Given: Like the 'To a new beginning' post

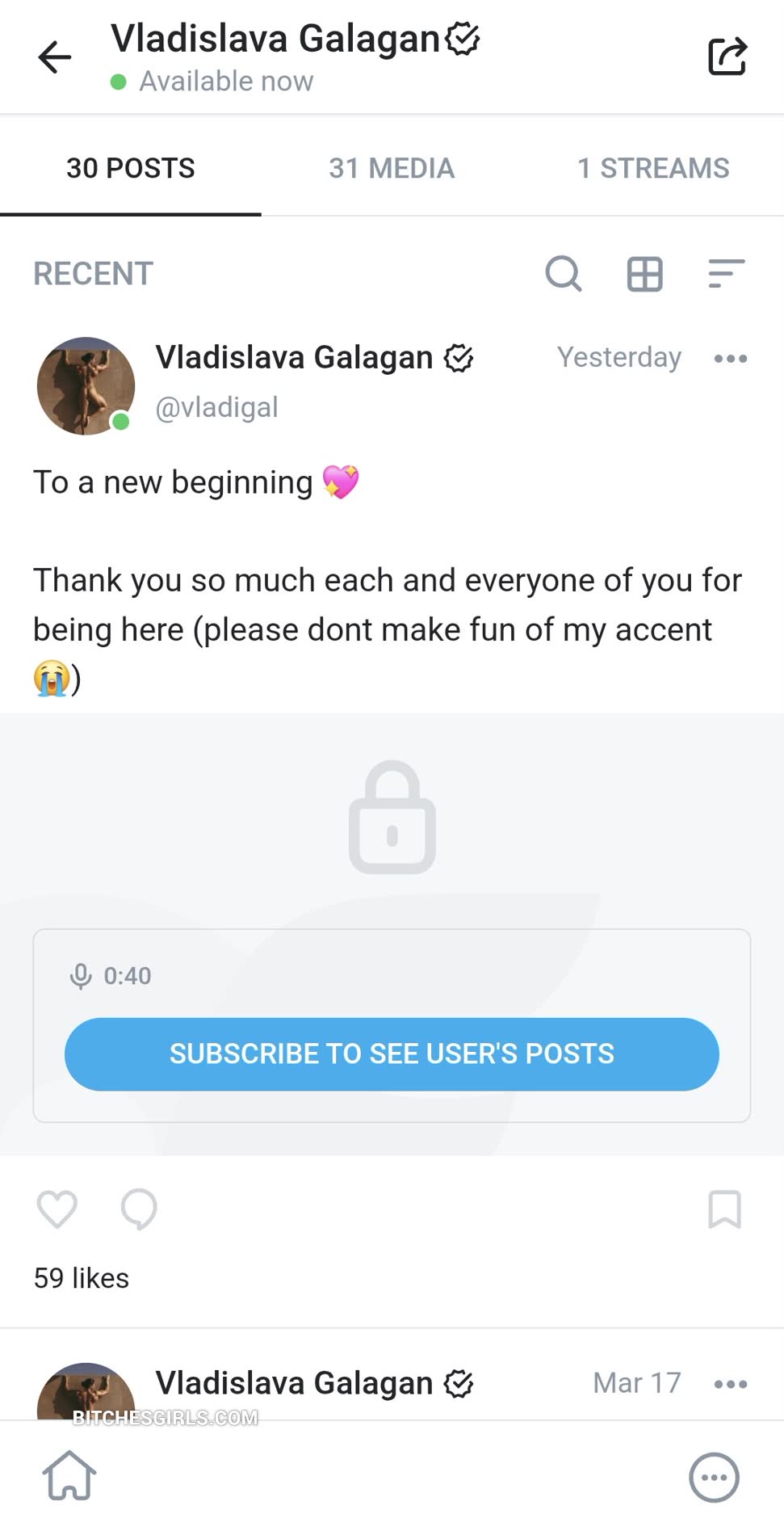Looking at the screenshot, I should tap(57, 1209).
